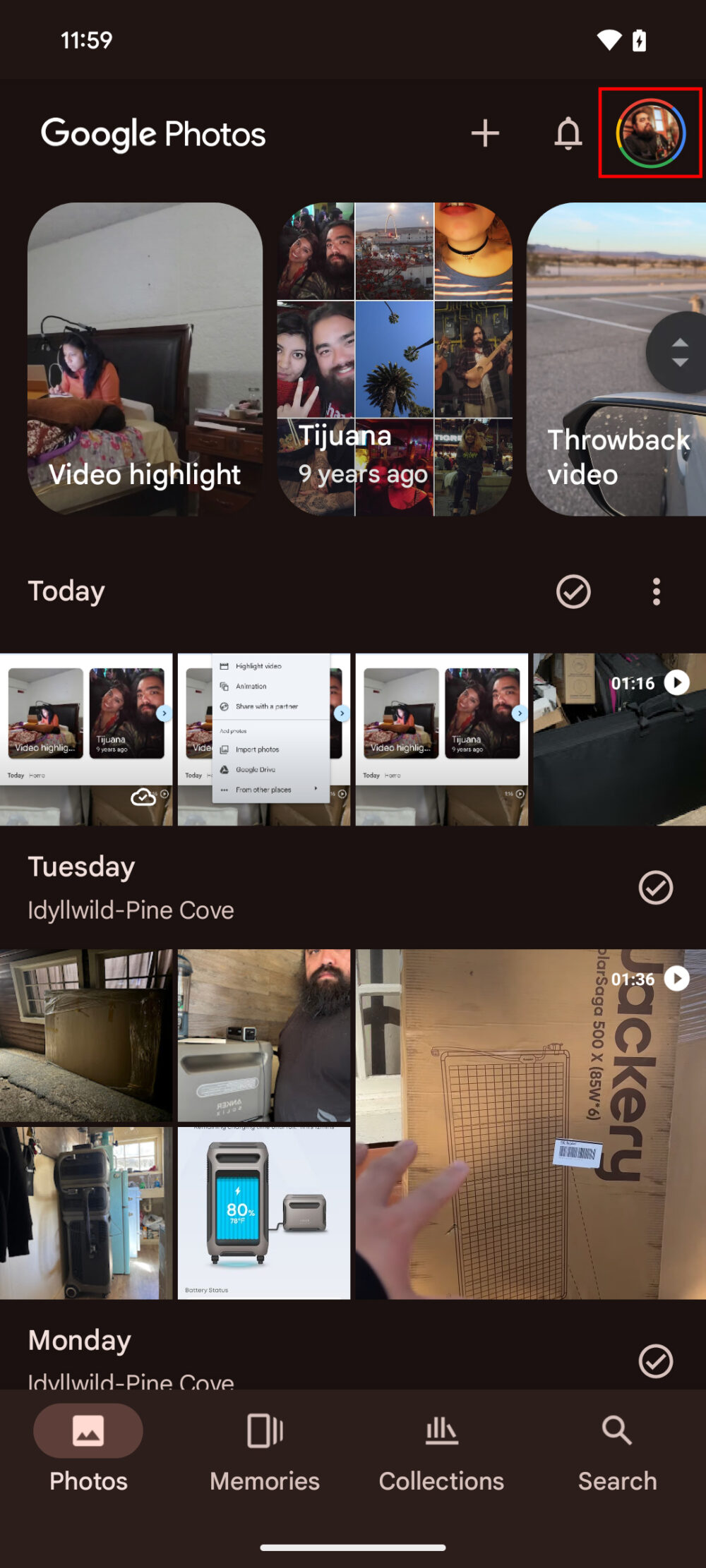706x1568 pixels.
Task: Open Today's three-dot overflow menu
Action: pos(655,591)
